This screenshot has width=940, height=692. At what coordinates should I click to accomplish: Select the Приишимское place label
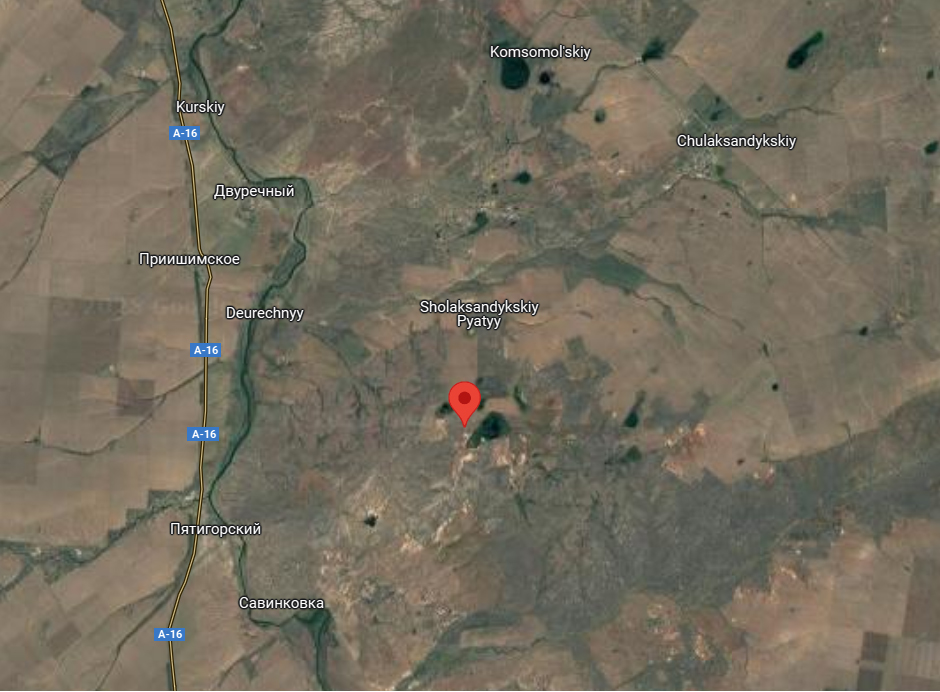point(189,259)
